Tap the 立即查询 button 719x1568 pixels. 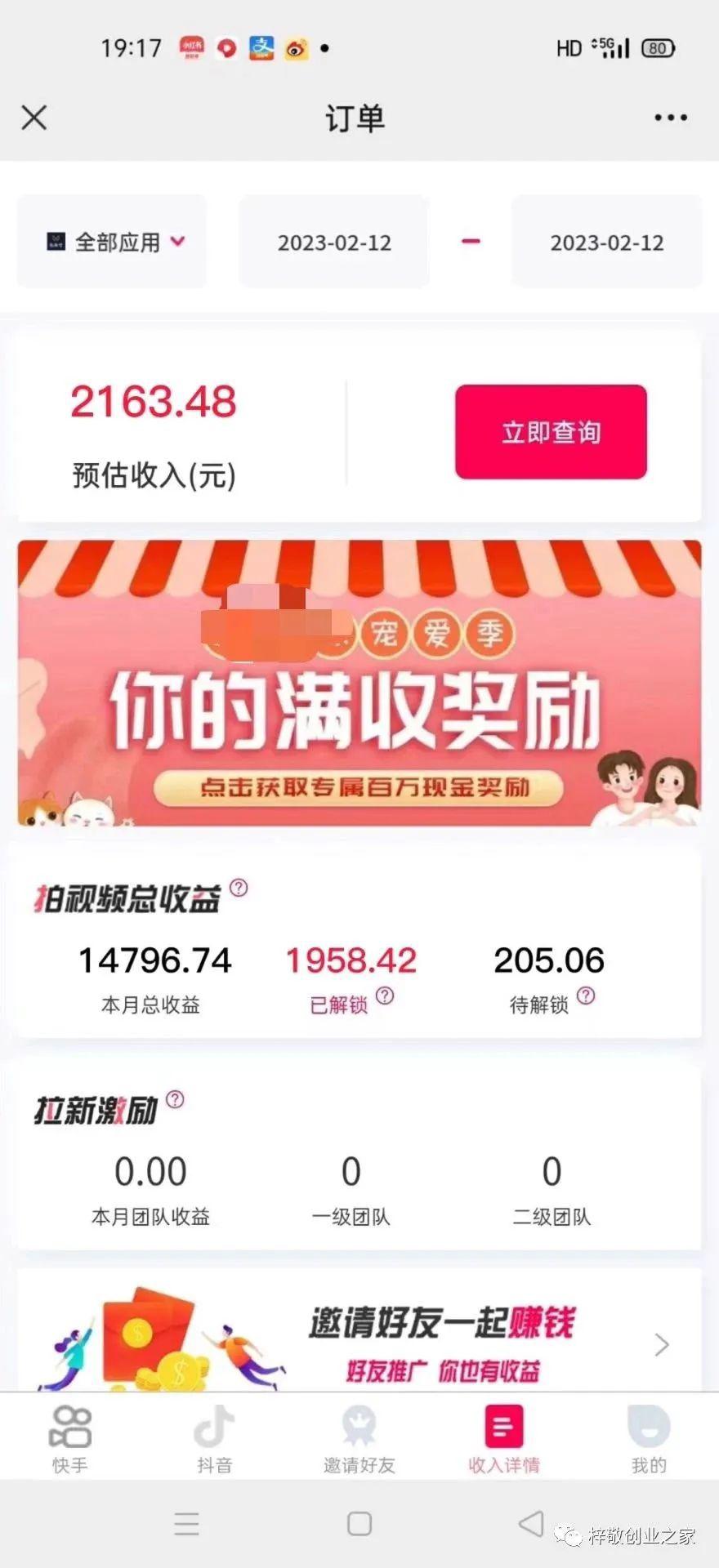pos(551,432)
